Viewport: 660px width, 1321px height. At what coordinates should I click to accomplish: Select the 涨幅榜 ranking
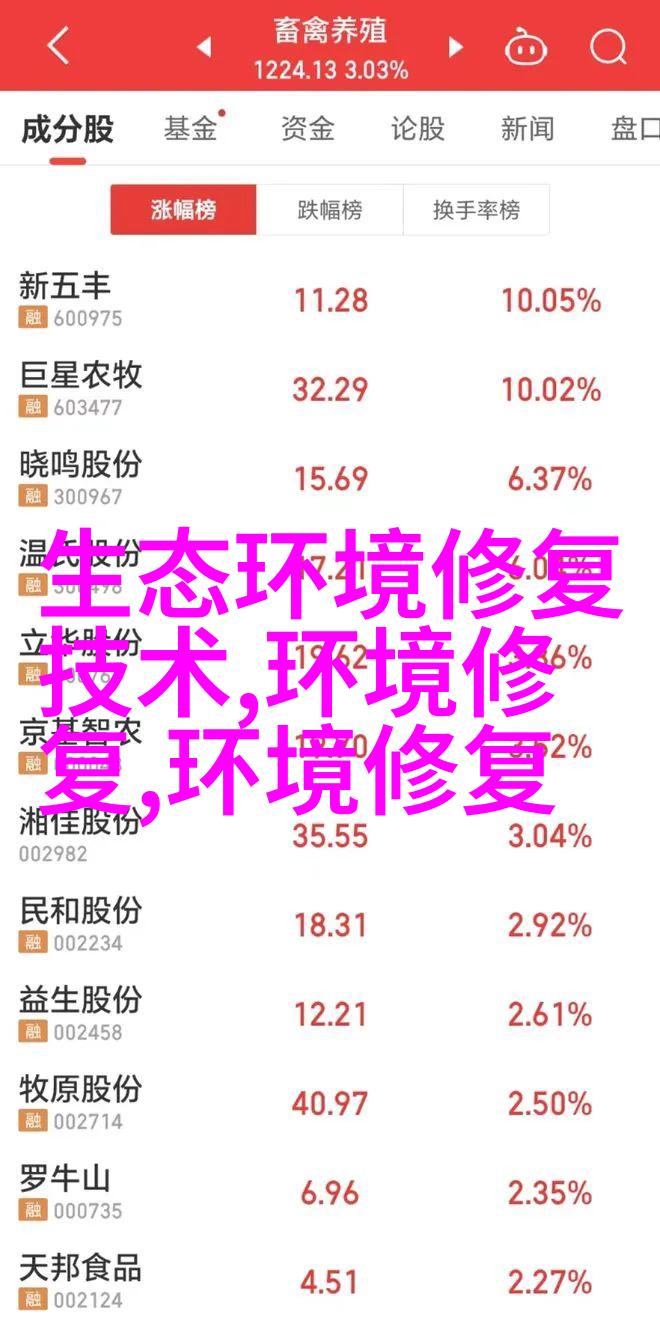tap(183, 210)
